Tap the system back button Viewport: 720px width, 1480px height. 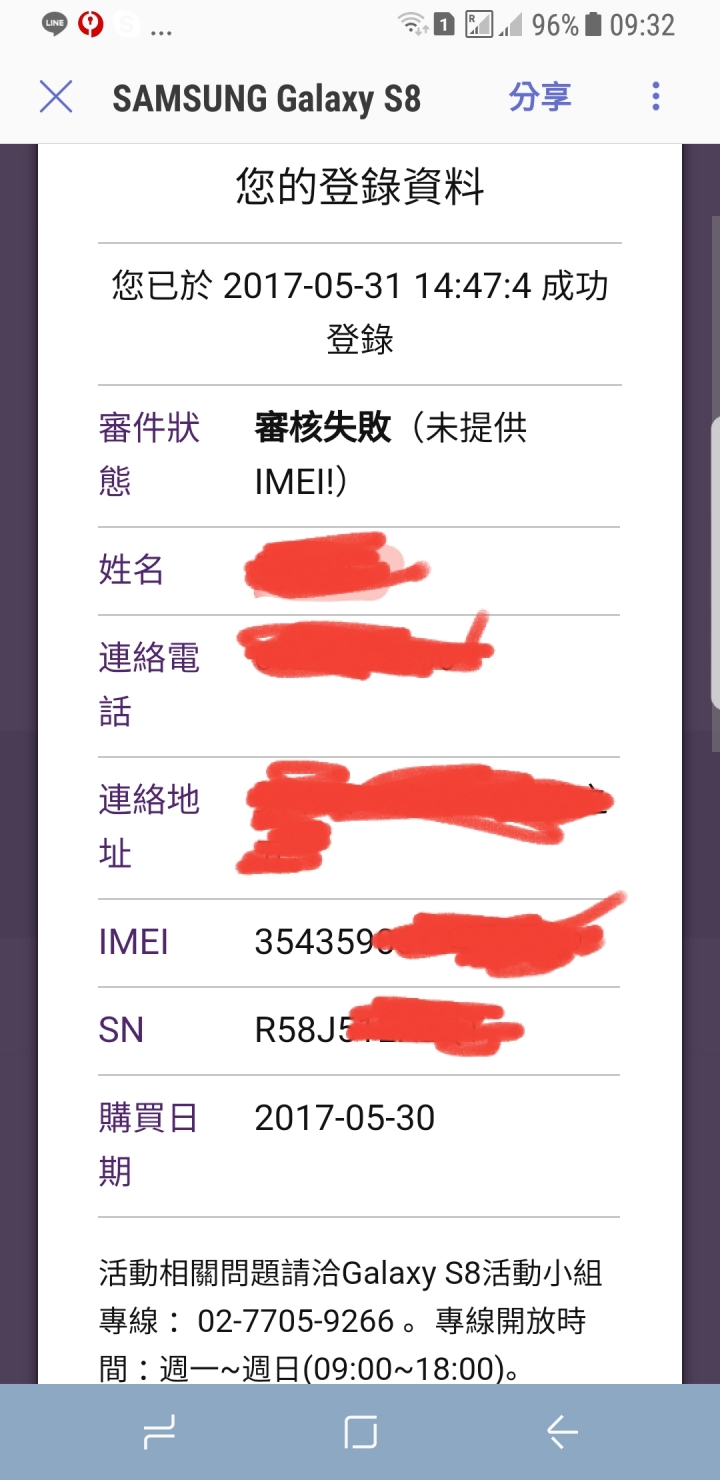[562, 1433]
